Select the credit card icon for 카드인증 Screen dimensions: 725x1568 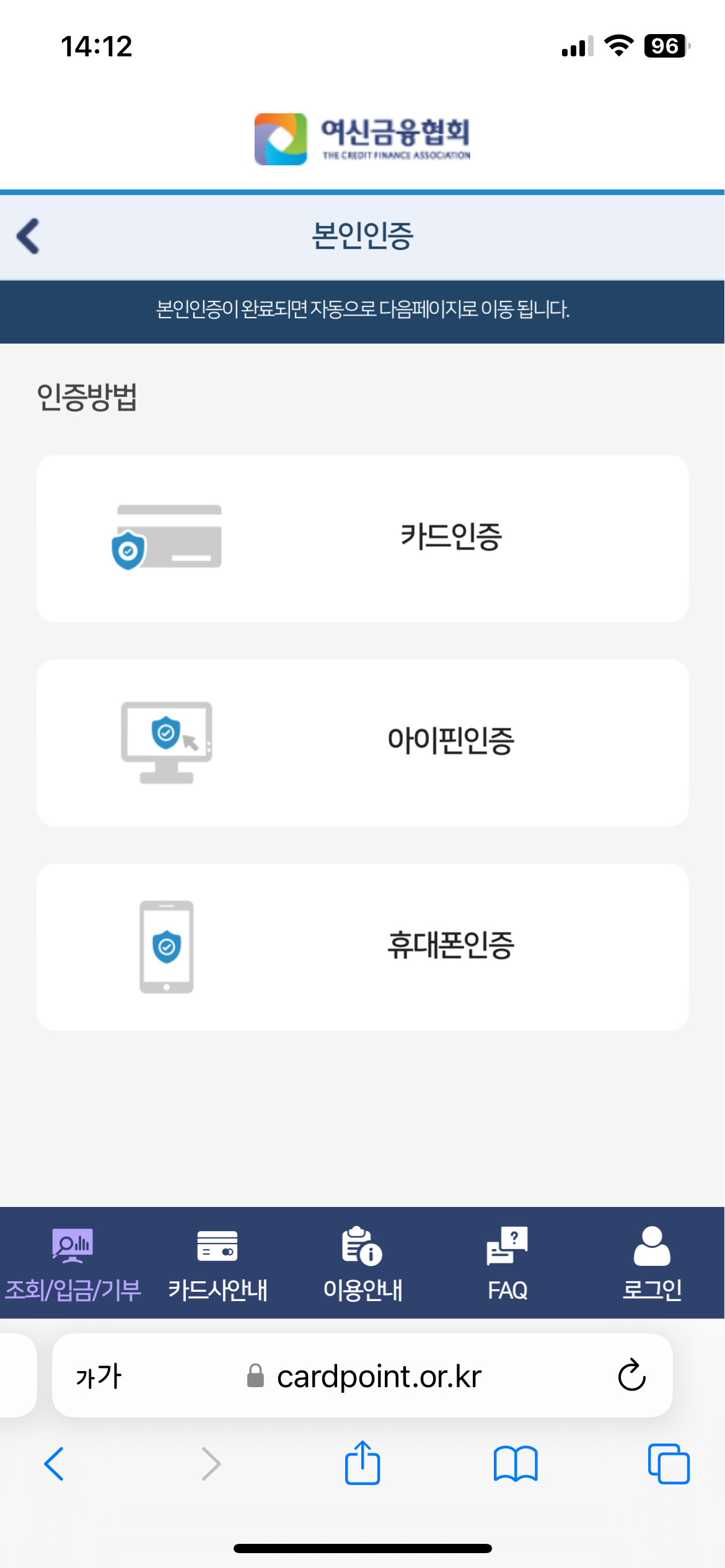tap(169, 536)
